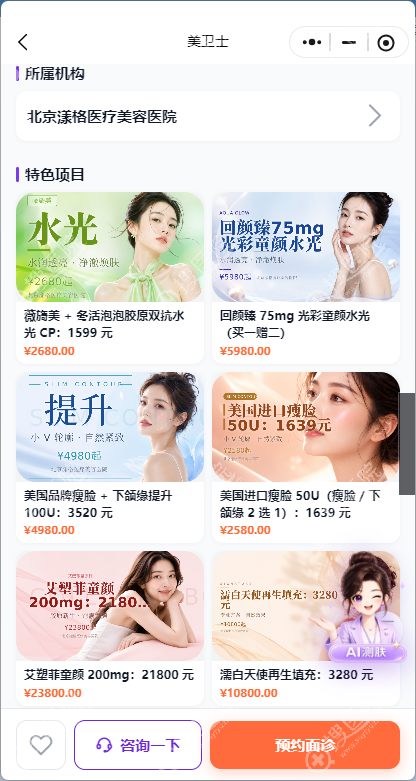416x781 pixels.
Task: View 美国进口瘦脸 50U ¥2580 project
Action: click(306, 457)
